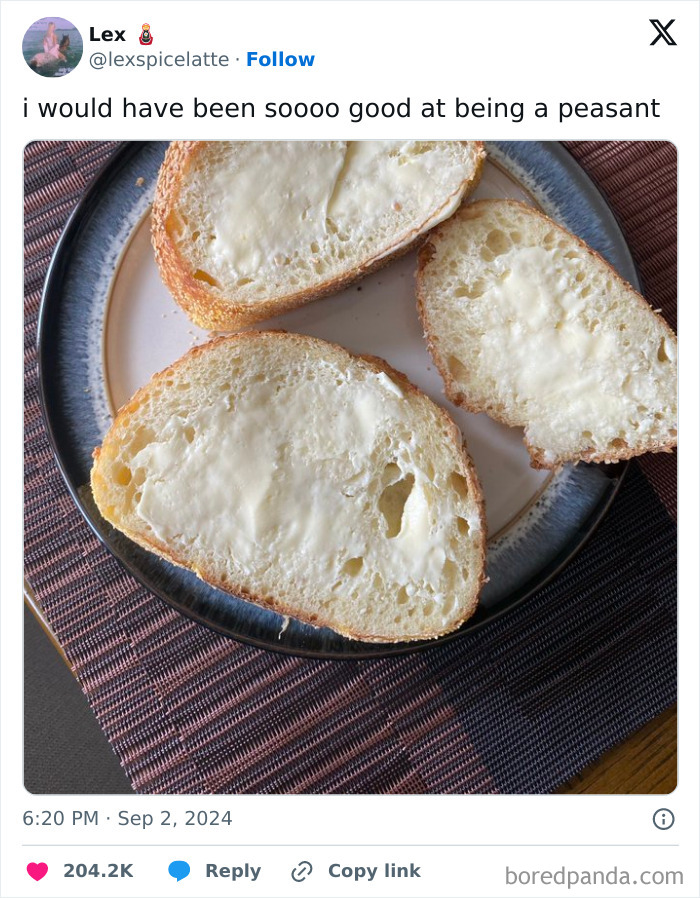The height and width of the screenshot is (898, 700).
Task: Like this post with the heart
Action: [x=37, y=871]
